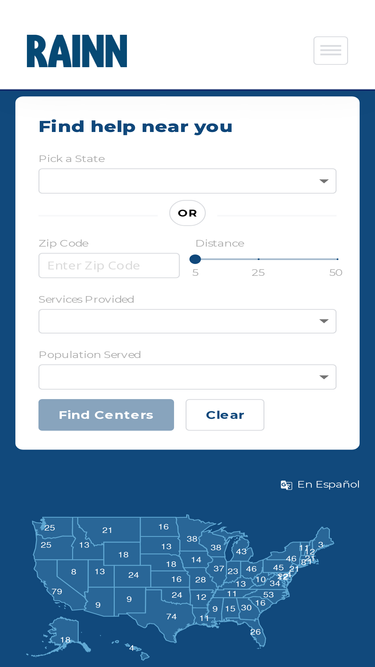This screenshot has width=375, height=667.
Task: Open the hamburger navigation menu
Action: (330, 51)
